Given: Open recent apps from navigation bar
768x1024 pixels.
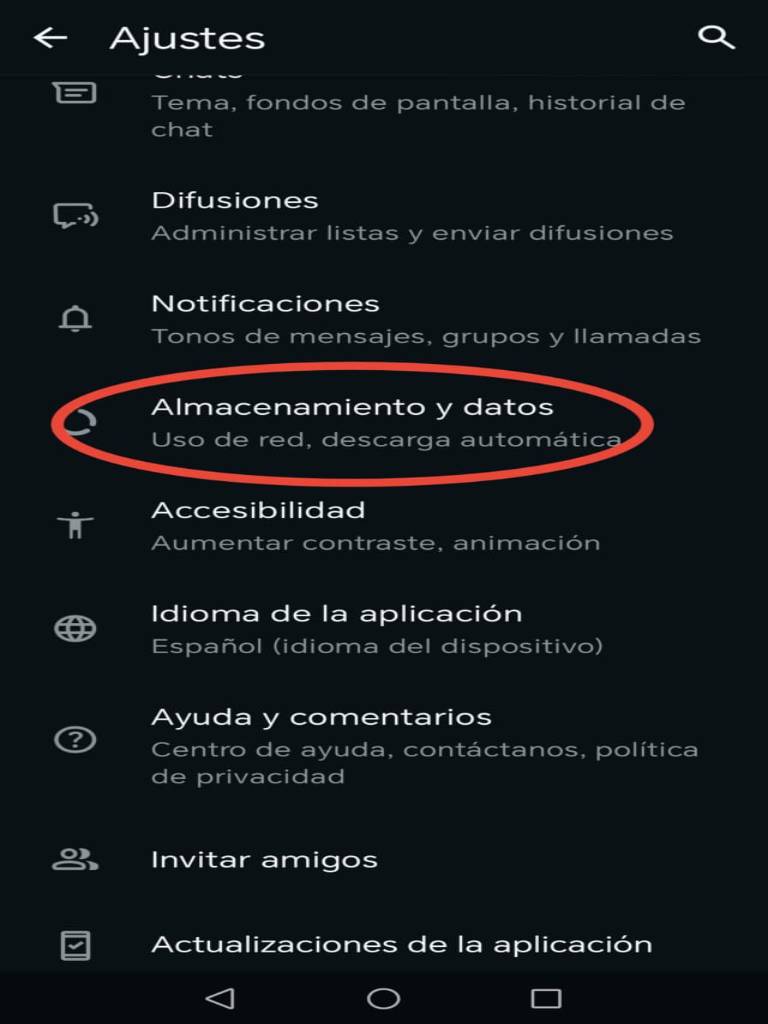Looking at the screenshot, I should click(x=546, y=998).
